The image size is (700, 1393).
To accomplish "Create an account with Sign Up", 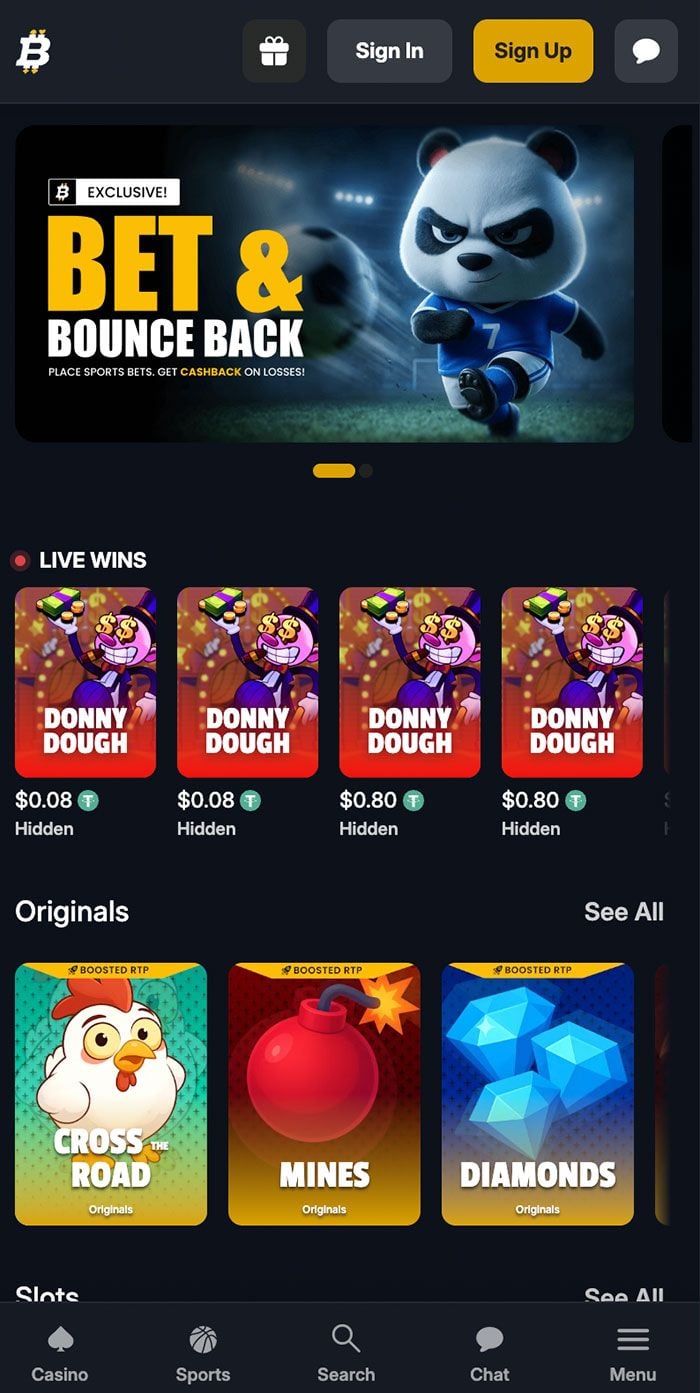I will point(533,51).
